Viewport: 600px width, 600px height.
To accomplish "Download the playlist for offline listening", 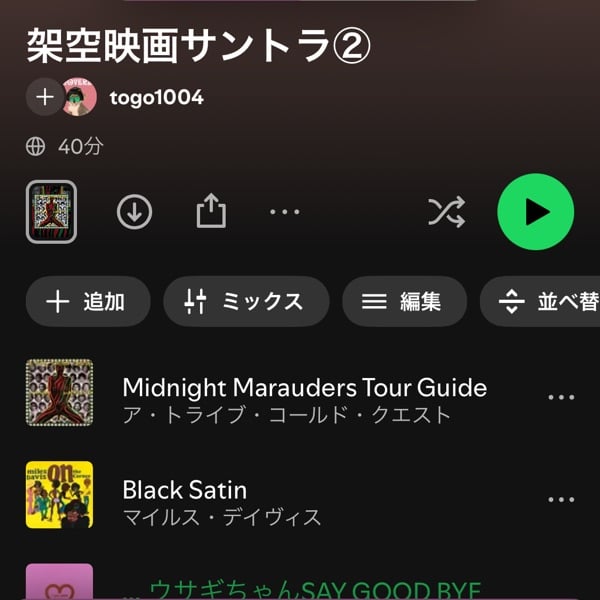I will click(135, 212).
